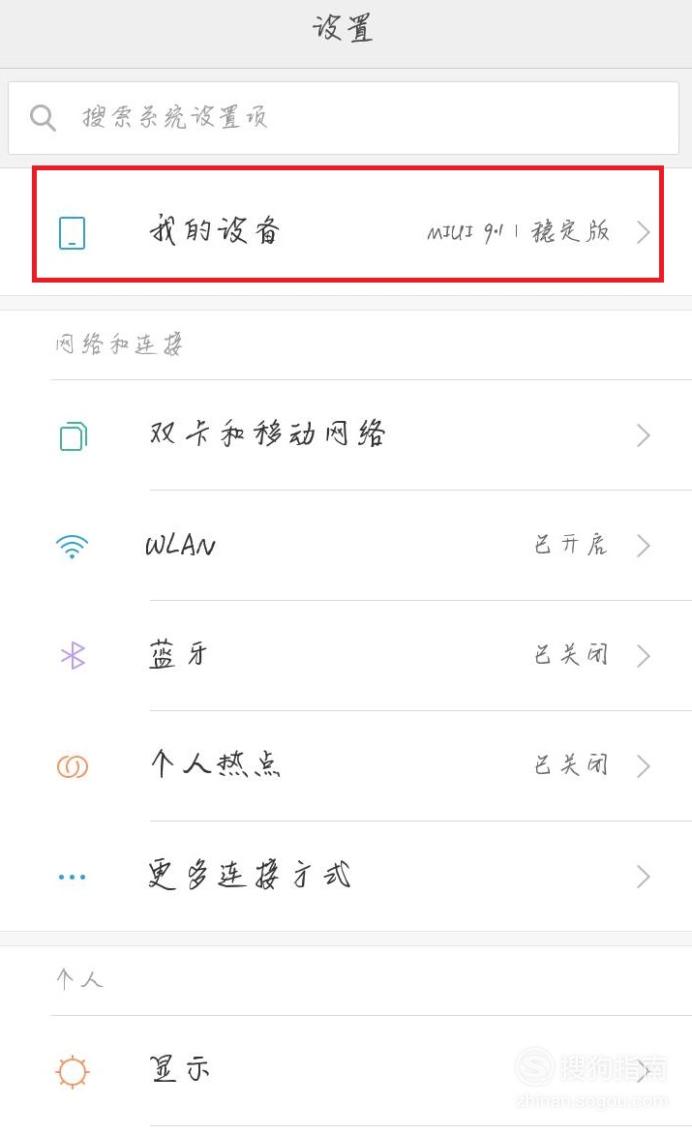Open the WLAN settings row
The image size is (692, 1135).
click(346, 545)
